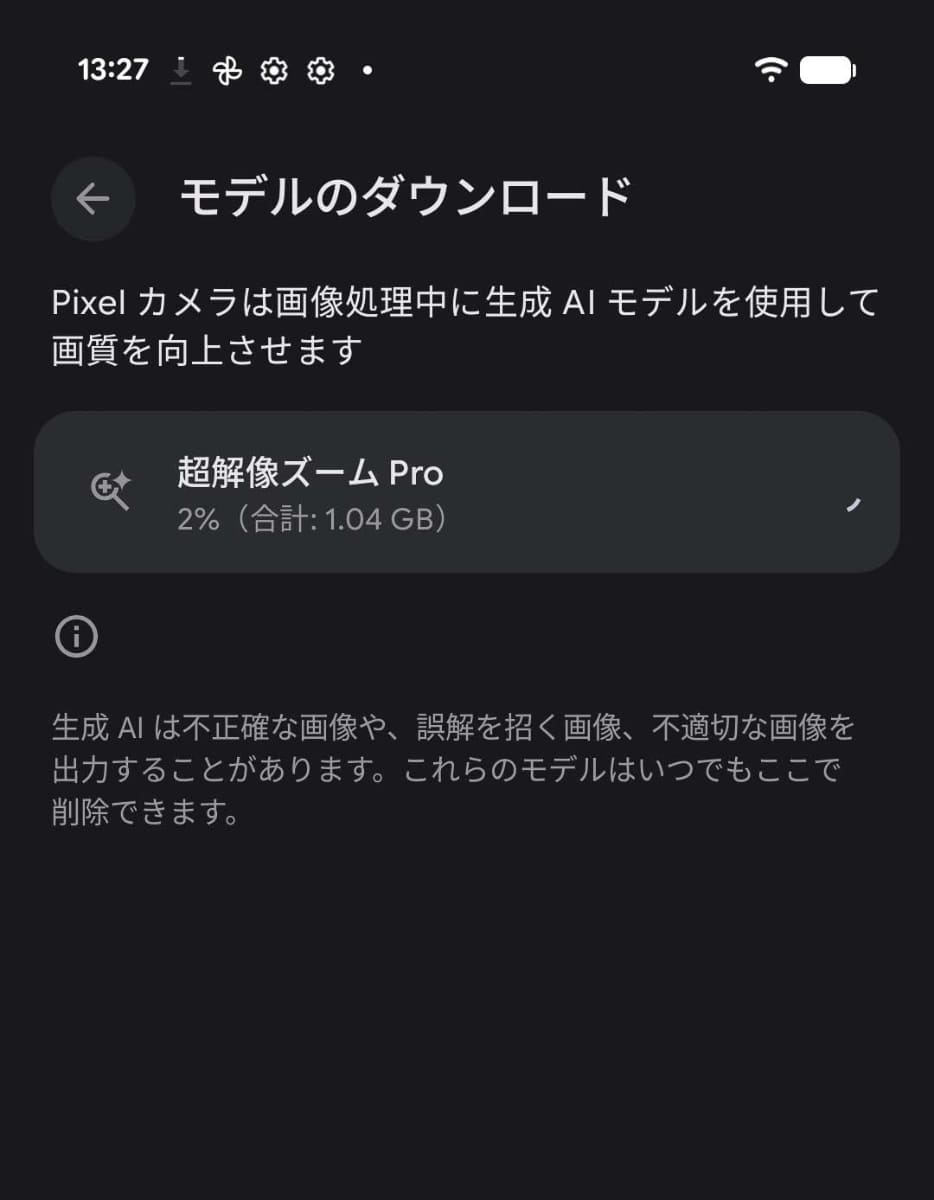This screenshot has height=1200, width=934.
Task: Open the first gear icon in the status bar
Action: (273, 70)
